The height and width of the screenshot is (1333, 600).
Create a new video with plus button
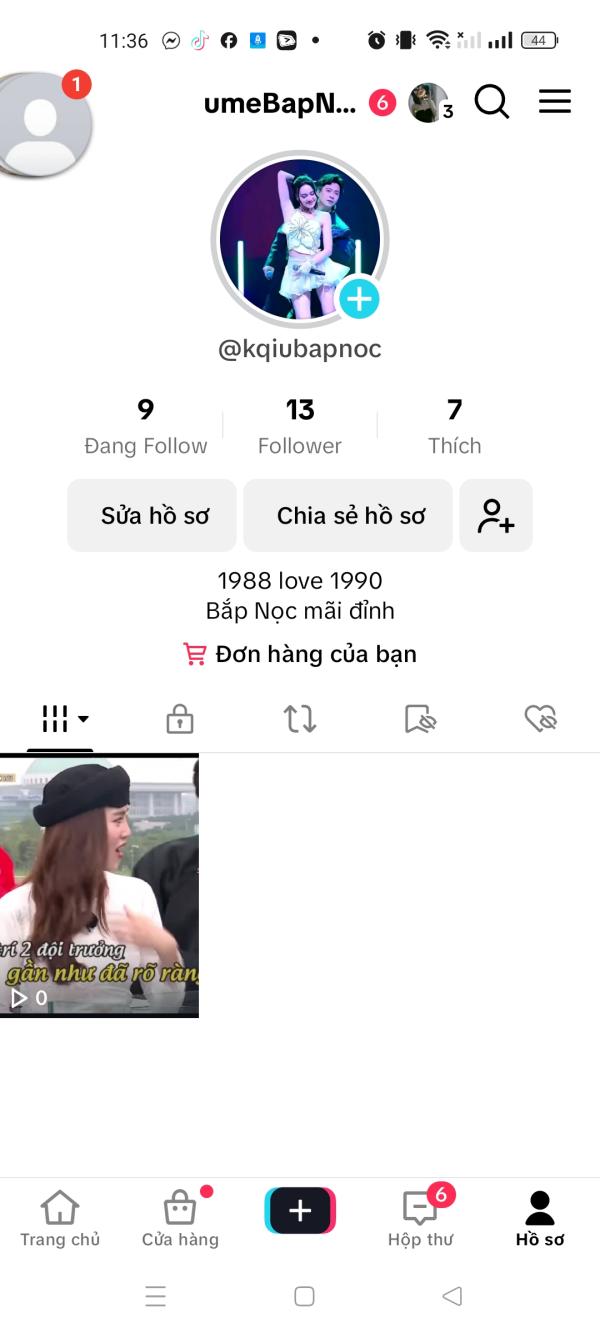(300, 1211)
